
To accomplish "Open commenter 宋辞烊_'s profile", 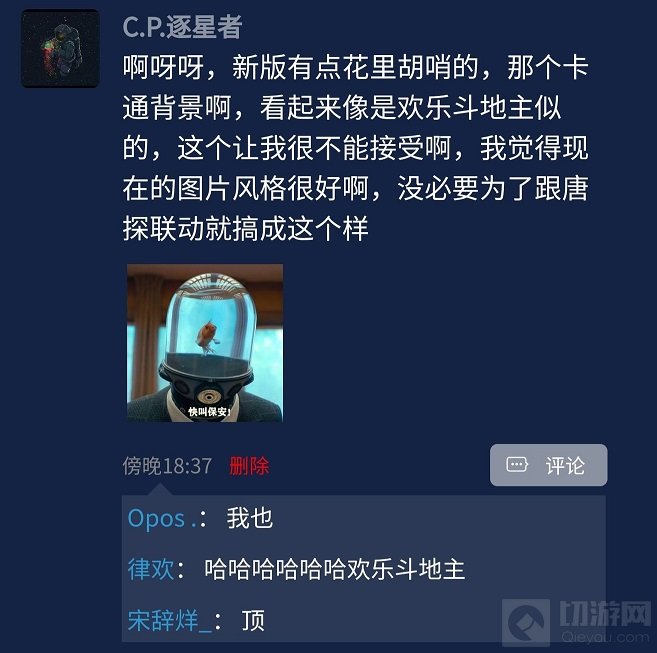I will coord(170,620).
